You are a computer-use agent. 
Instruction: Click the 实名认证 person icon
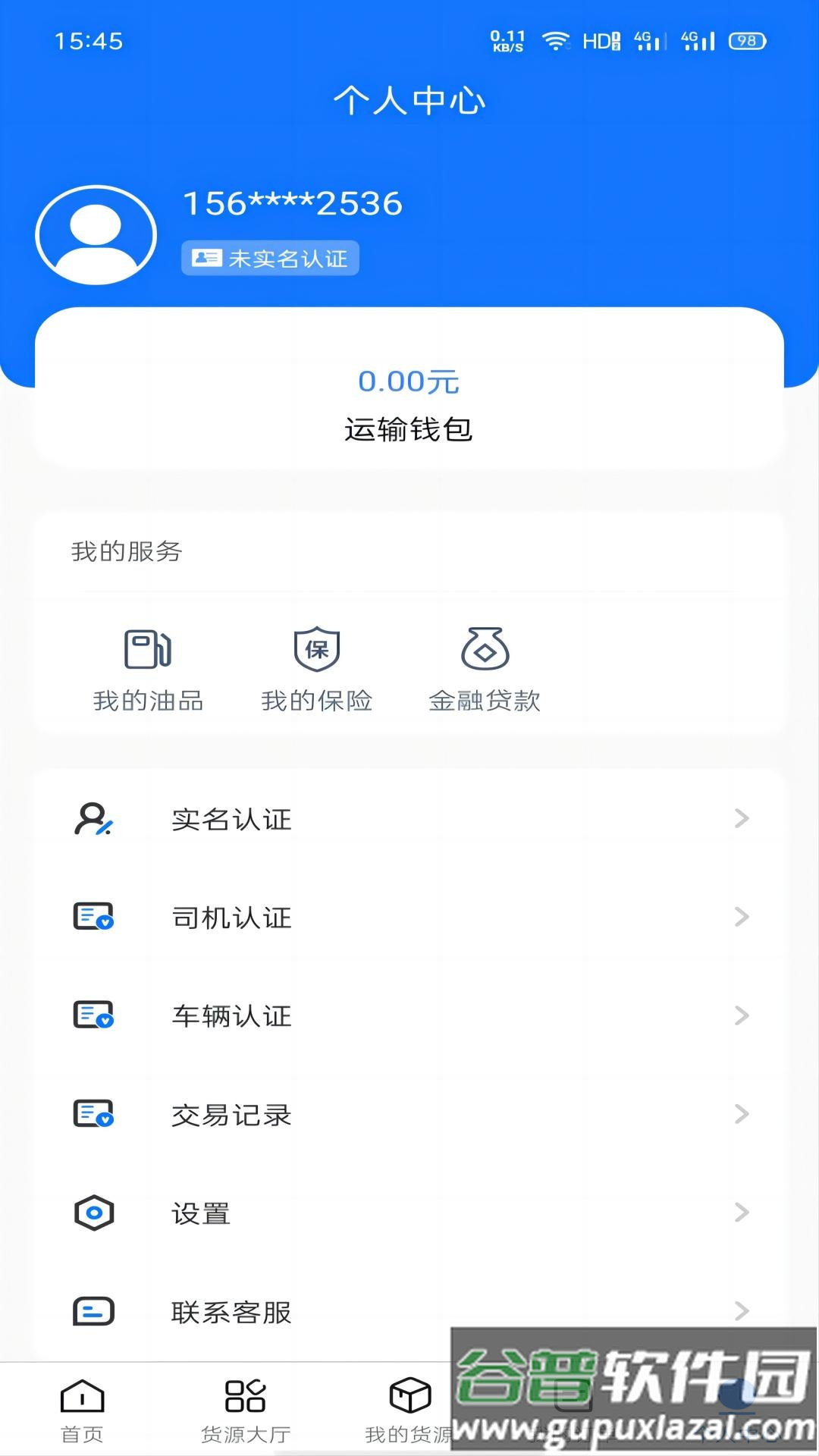[x=93, y=819]
